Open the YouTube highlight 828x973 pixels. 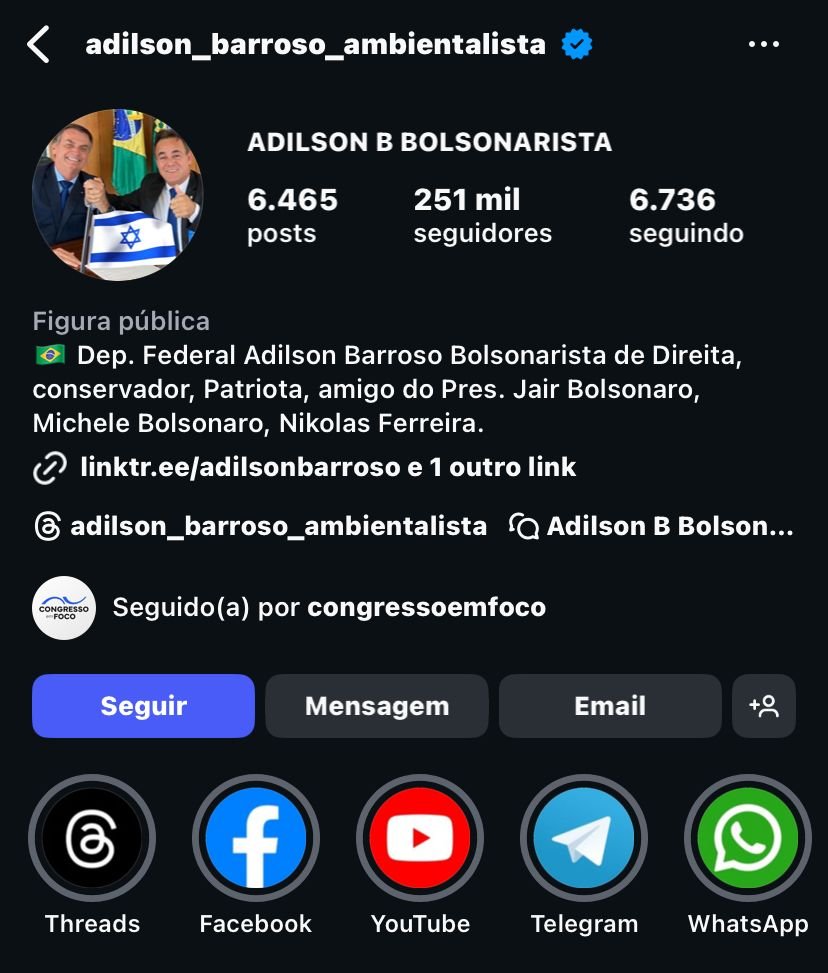point(420,838)
